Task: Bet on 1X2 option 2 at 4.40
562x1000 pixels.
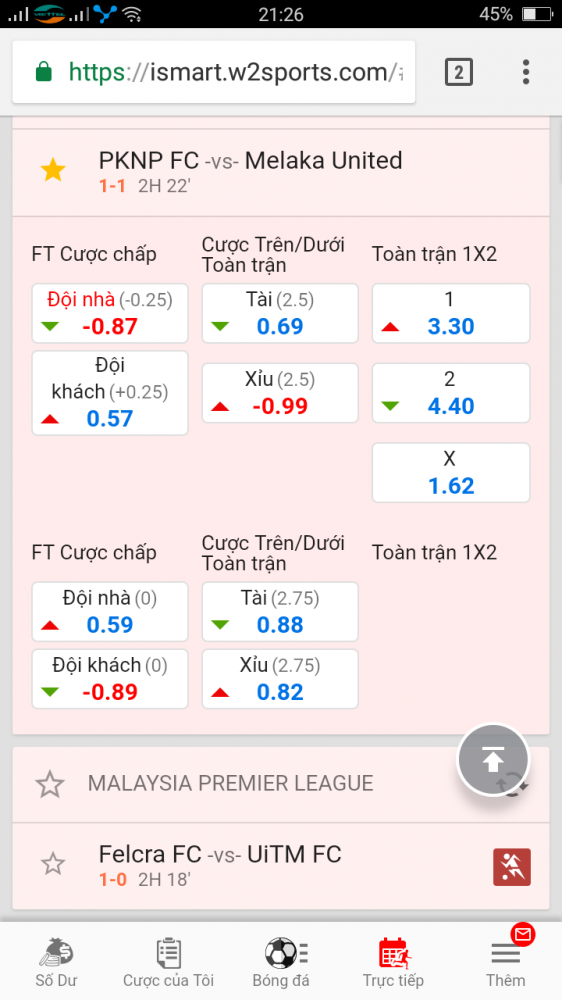Action: pyautogui.click(x=451, y=393)
